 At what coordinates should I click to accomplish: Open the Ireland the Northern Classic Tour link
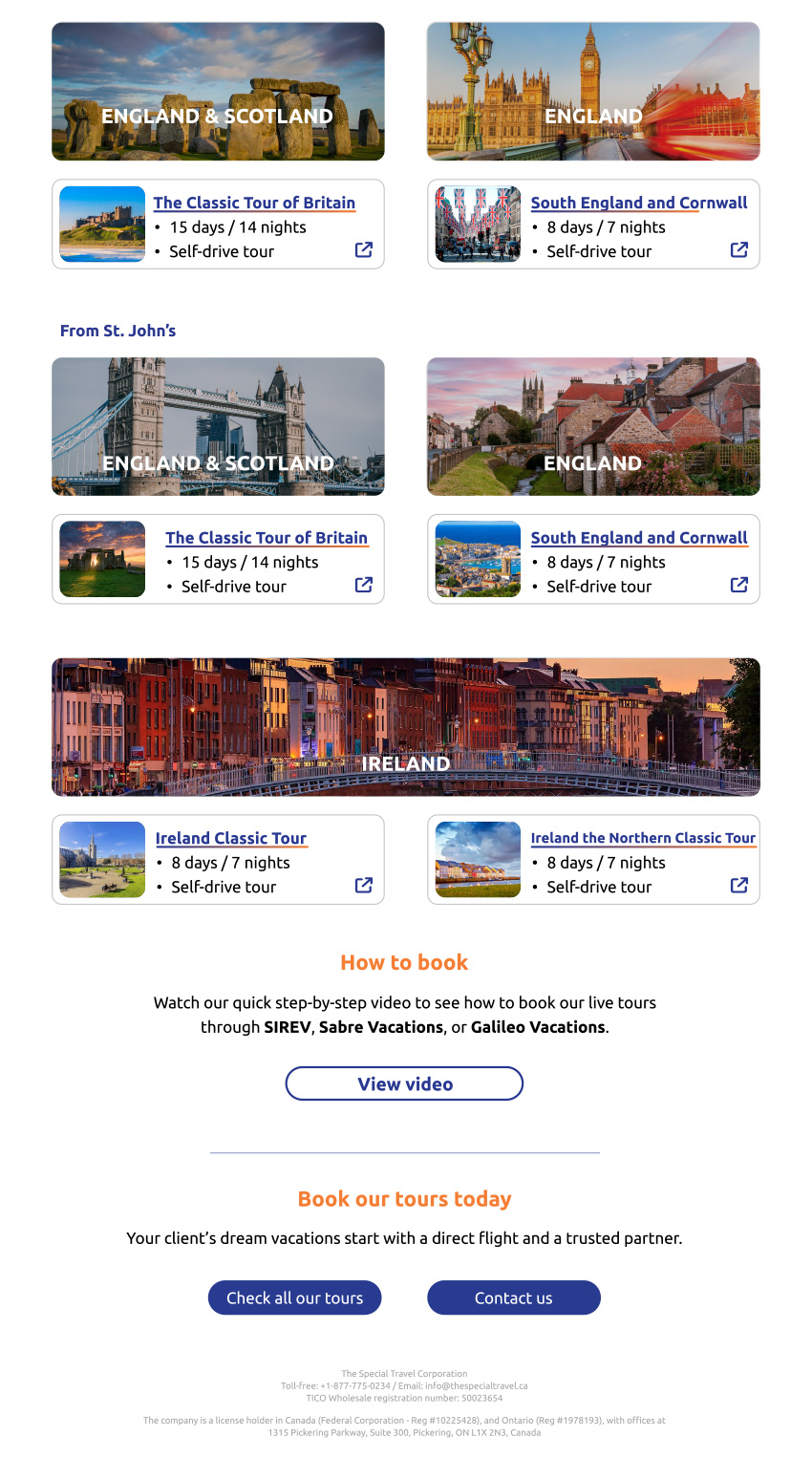coord(642,838)
